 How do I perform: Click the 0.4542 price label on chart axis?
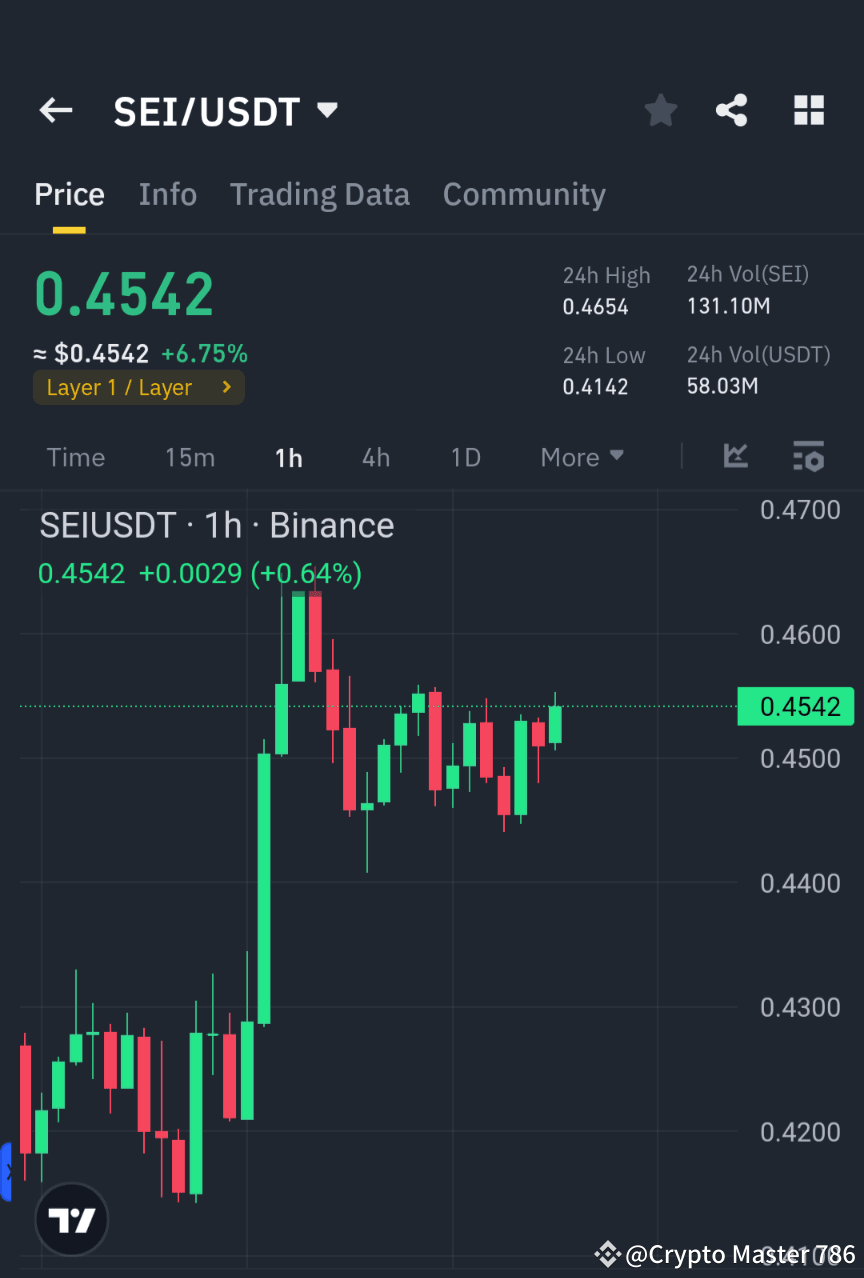[796, 706]
